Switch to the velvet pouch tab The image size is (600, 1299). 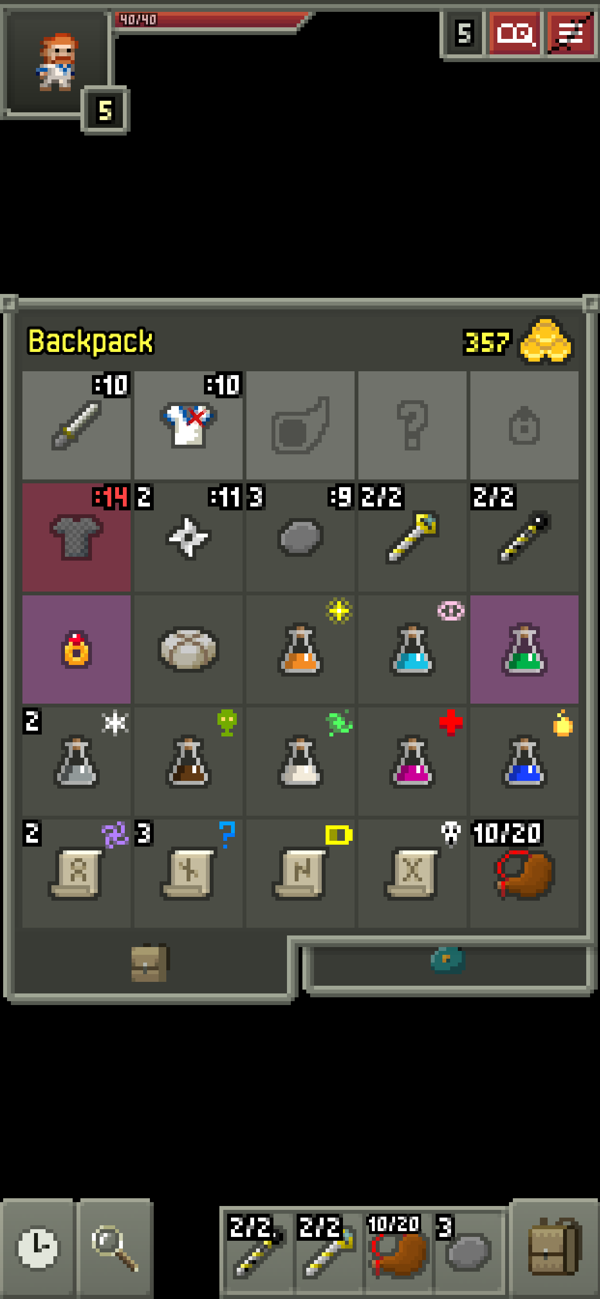(x=447, y=961)
